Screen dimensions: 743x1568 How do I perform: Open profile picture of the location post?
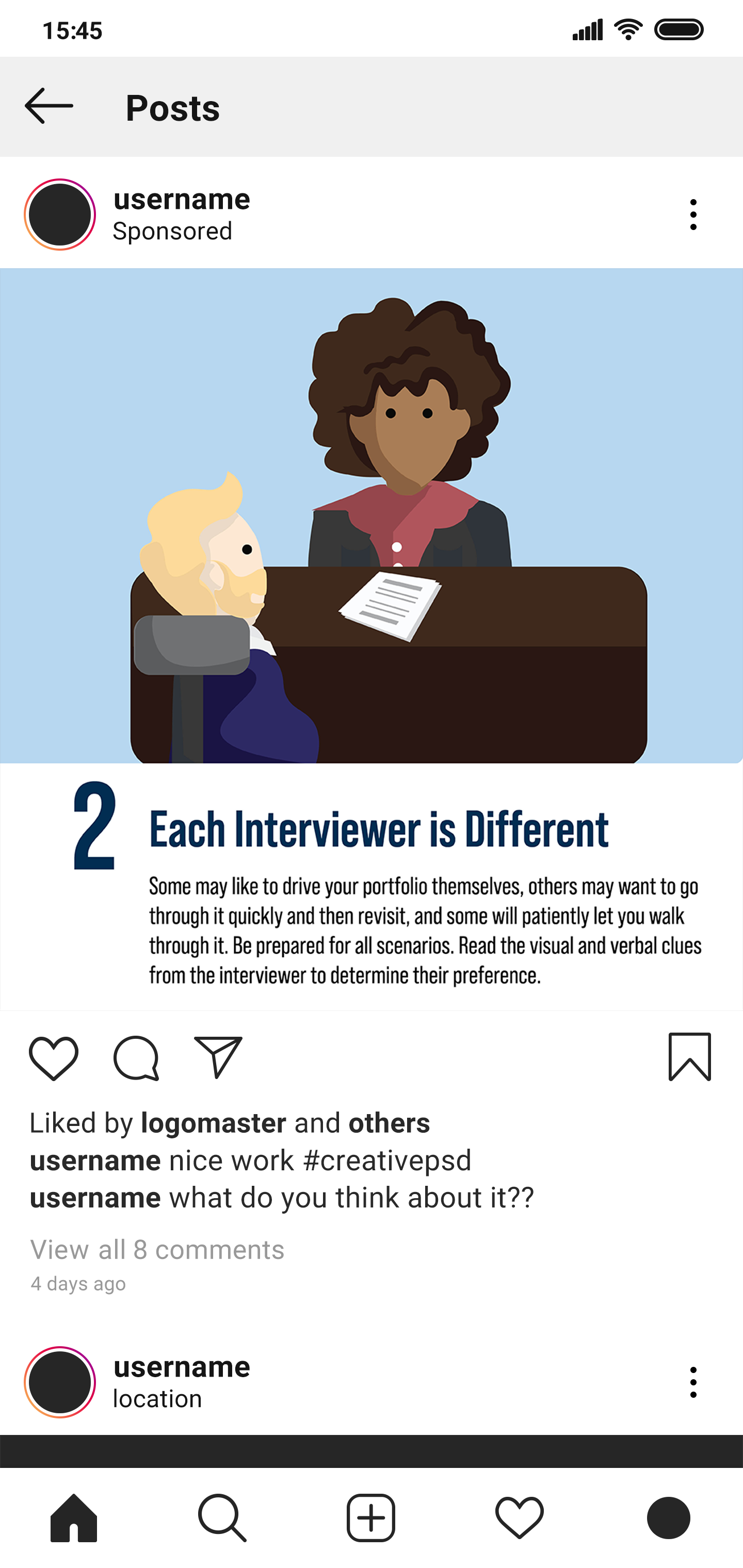pyautogui.click(x=60, y=1382)
